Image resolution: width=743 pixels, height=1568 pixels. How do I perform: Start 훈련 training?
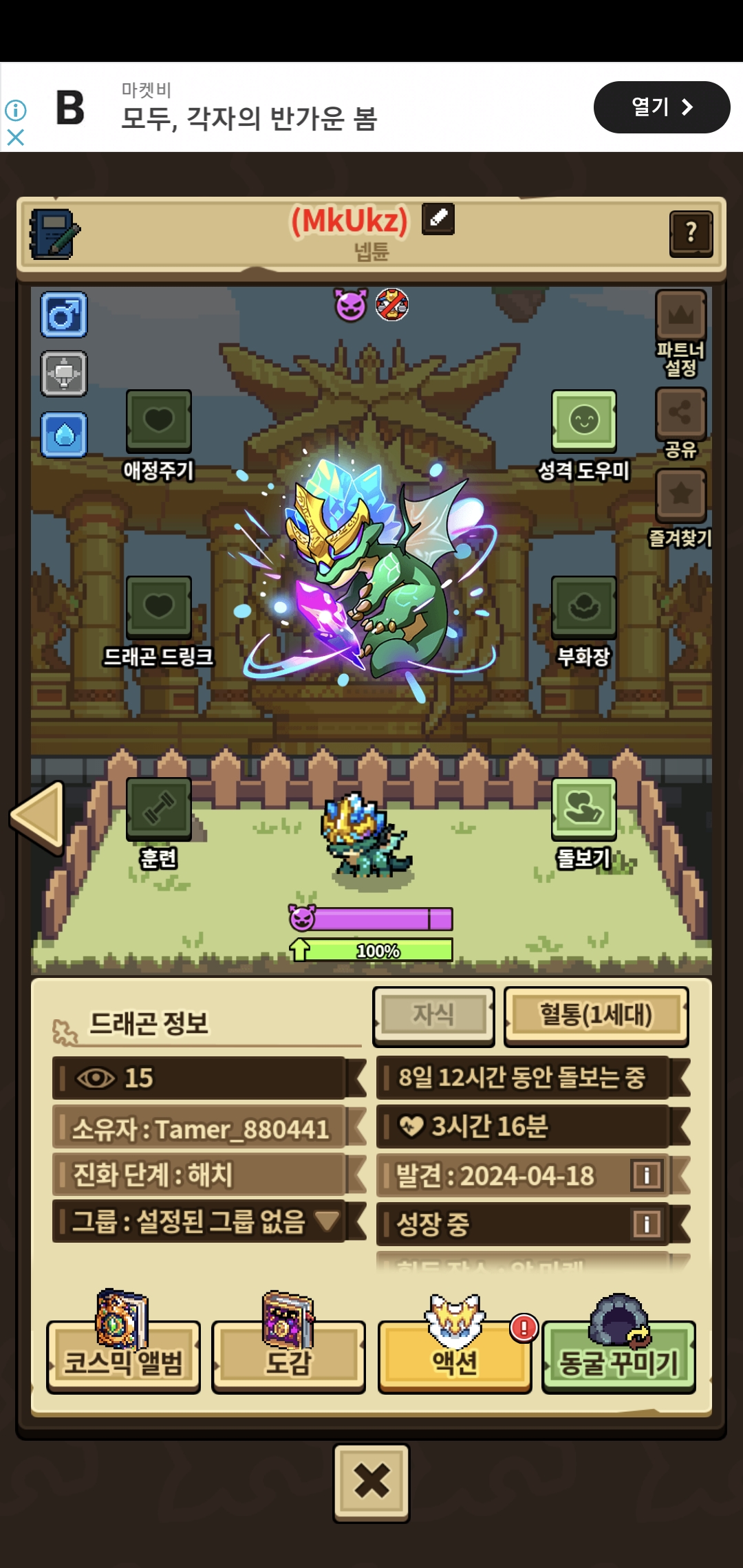[x=158, y=809]
